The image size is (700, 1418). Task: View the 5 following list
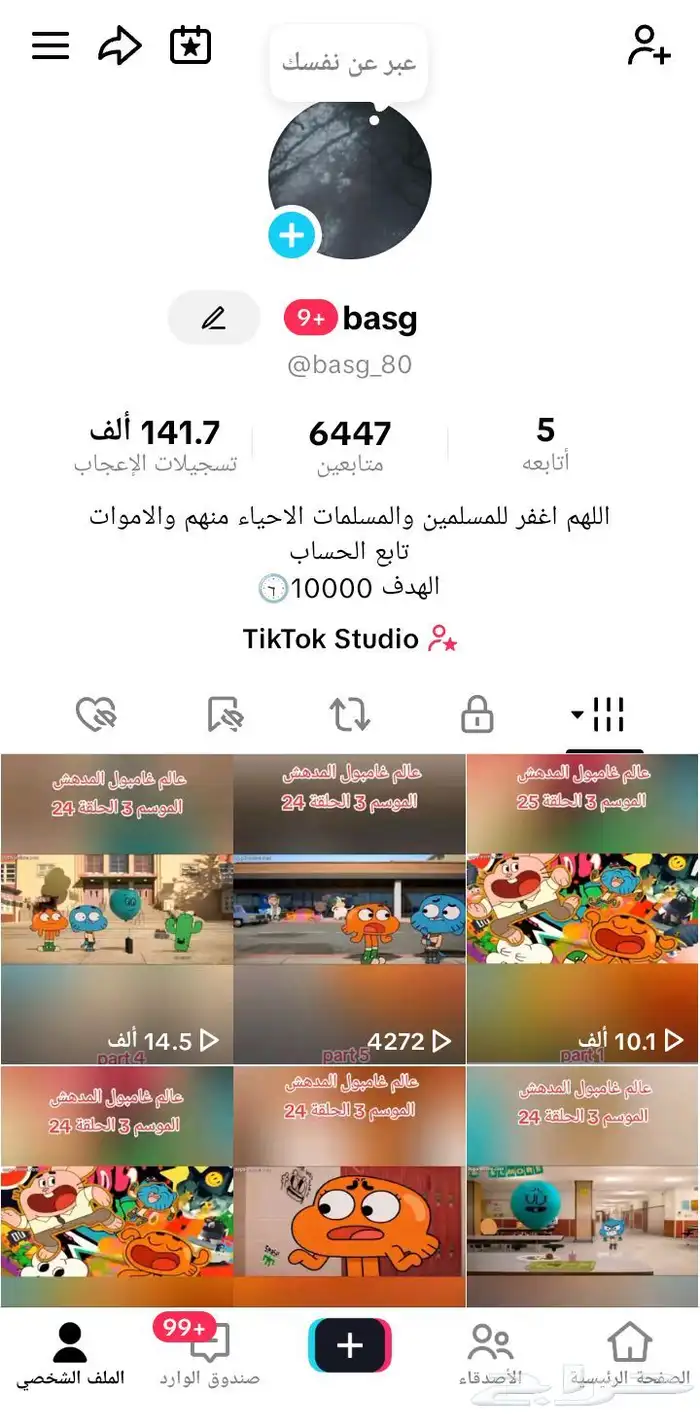545,444
